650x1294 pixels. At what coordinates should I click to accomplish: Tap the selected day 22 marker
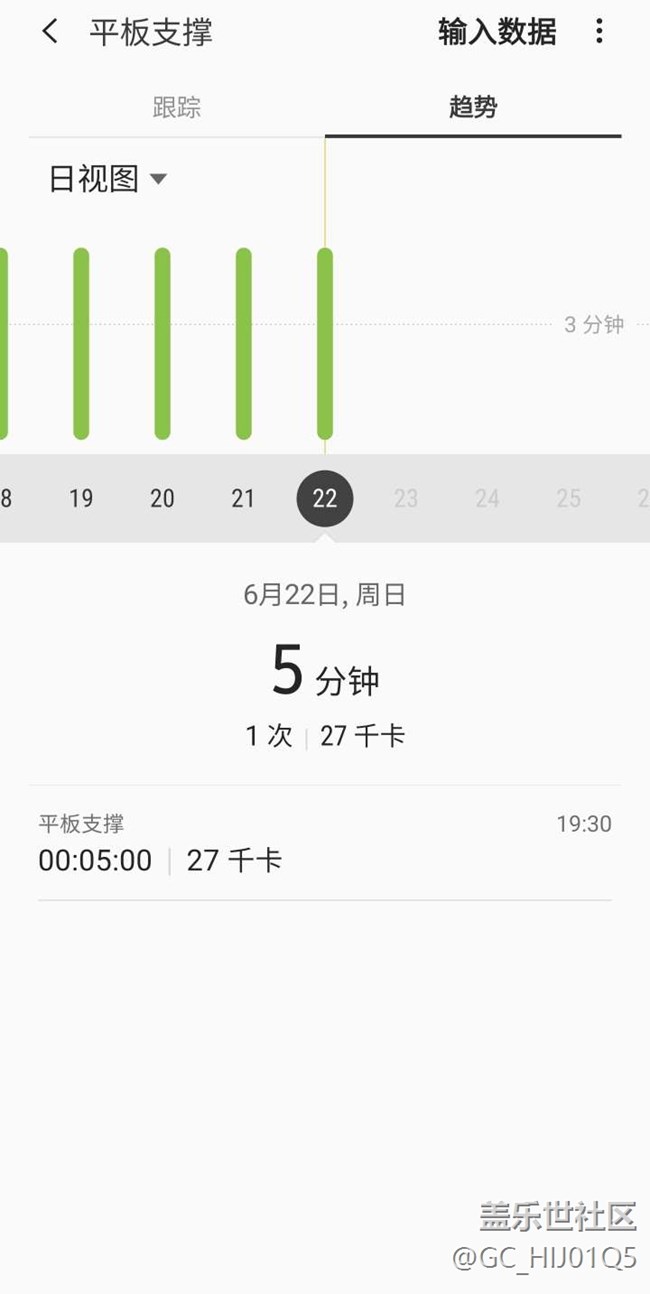point(325,498)
